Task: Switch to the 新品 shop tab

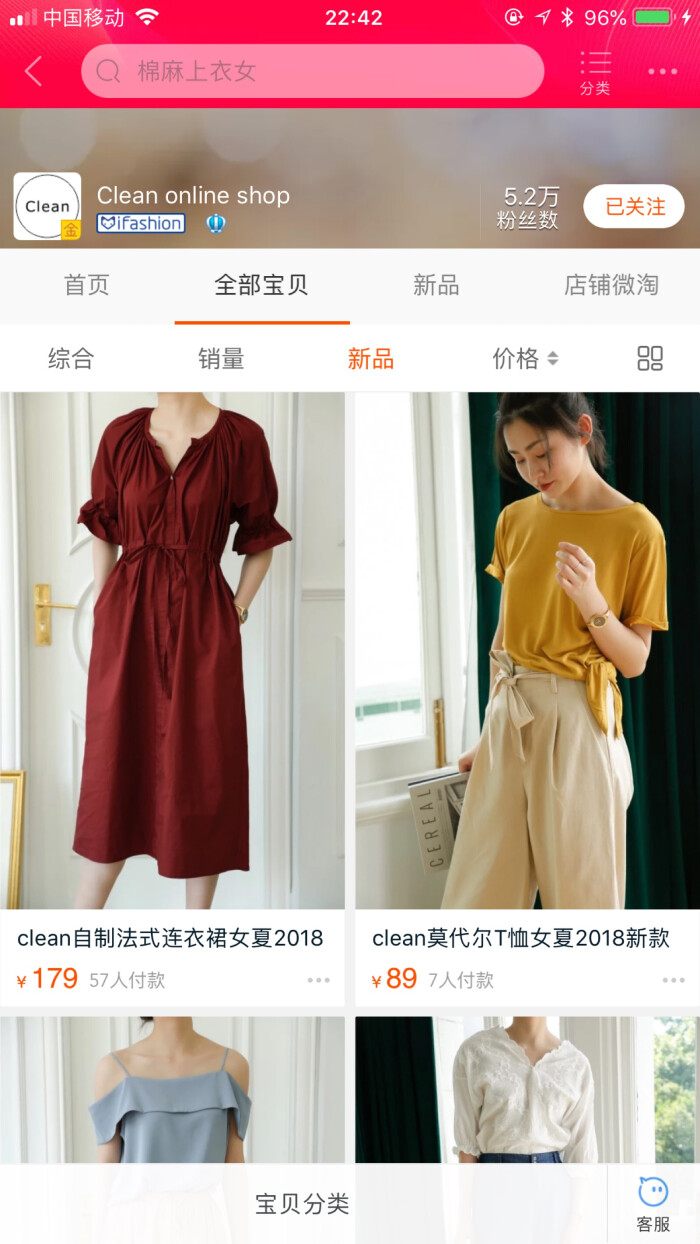Action: coord(436,285)
